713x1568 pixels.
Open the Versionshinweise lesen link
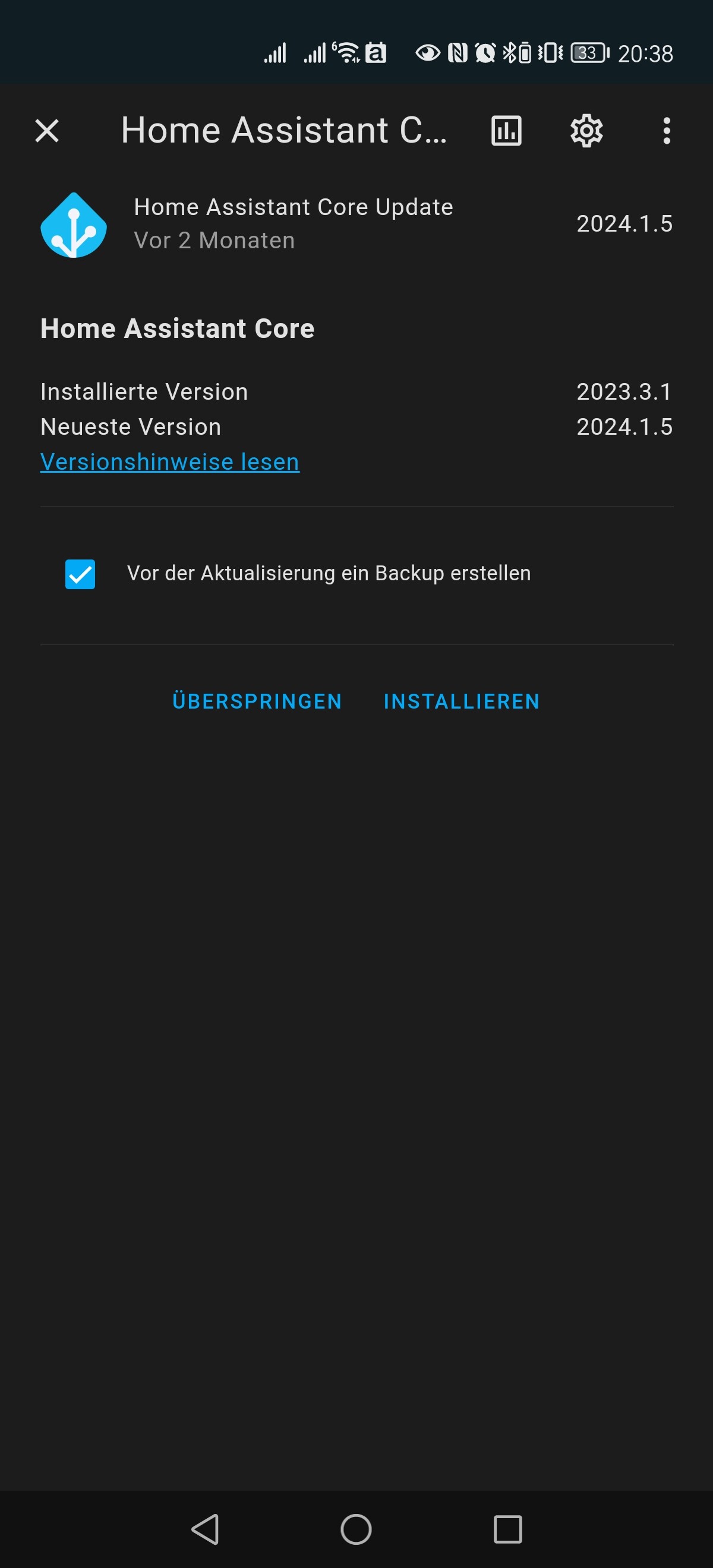coord(170,462)
